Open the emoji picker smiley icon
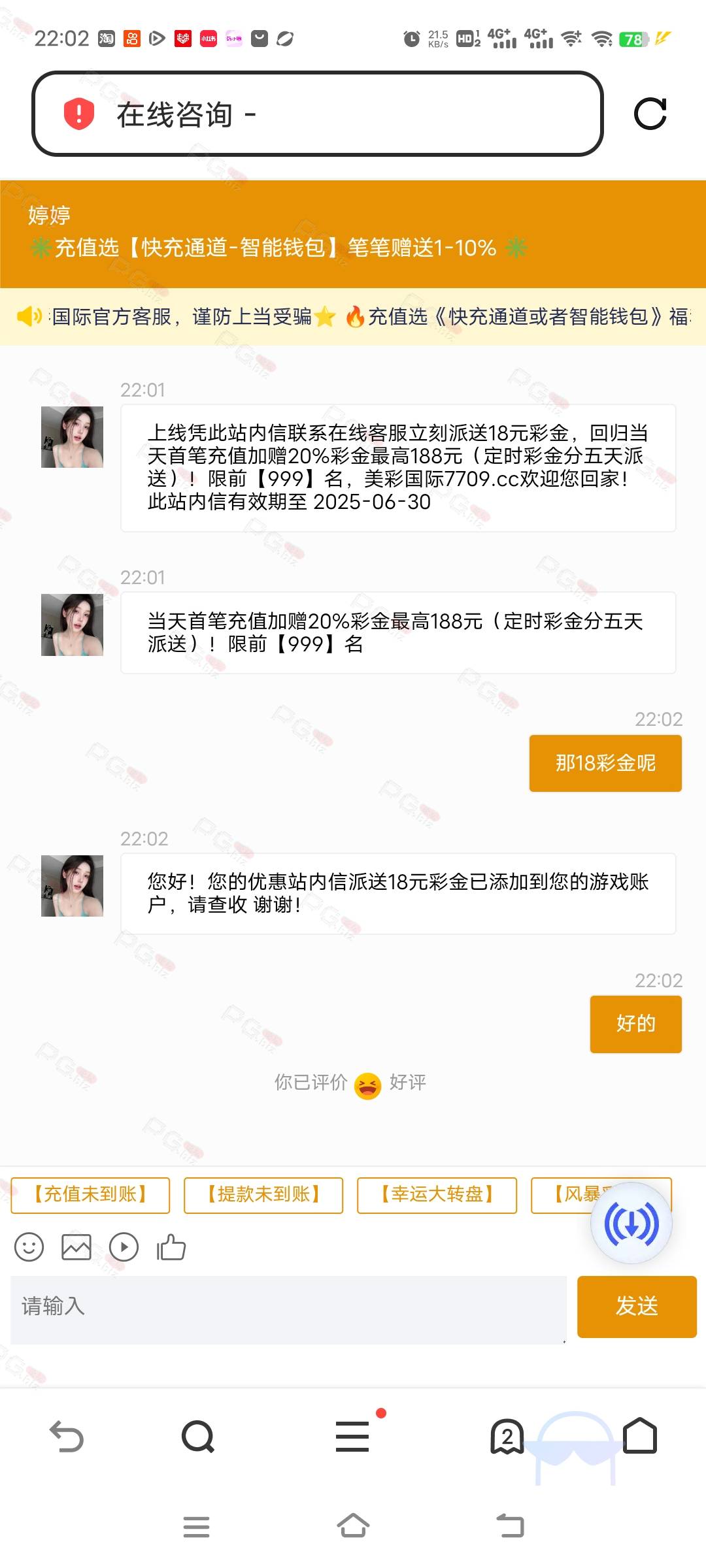The width and height of the screenshot is (706, 1568). point(29,1247)
